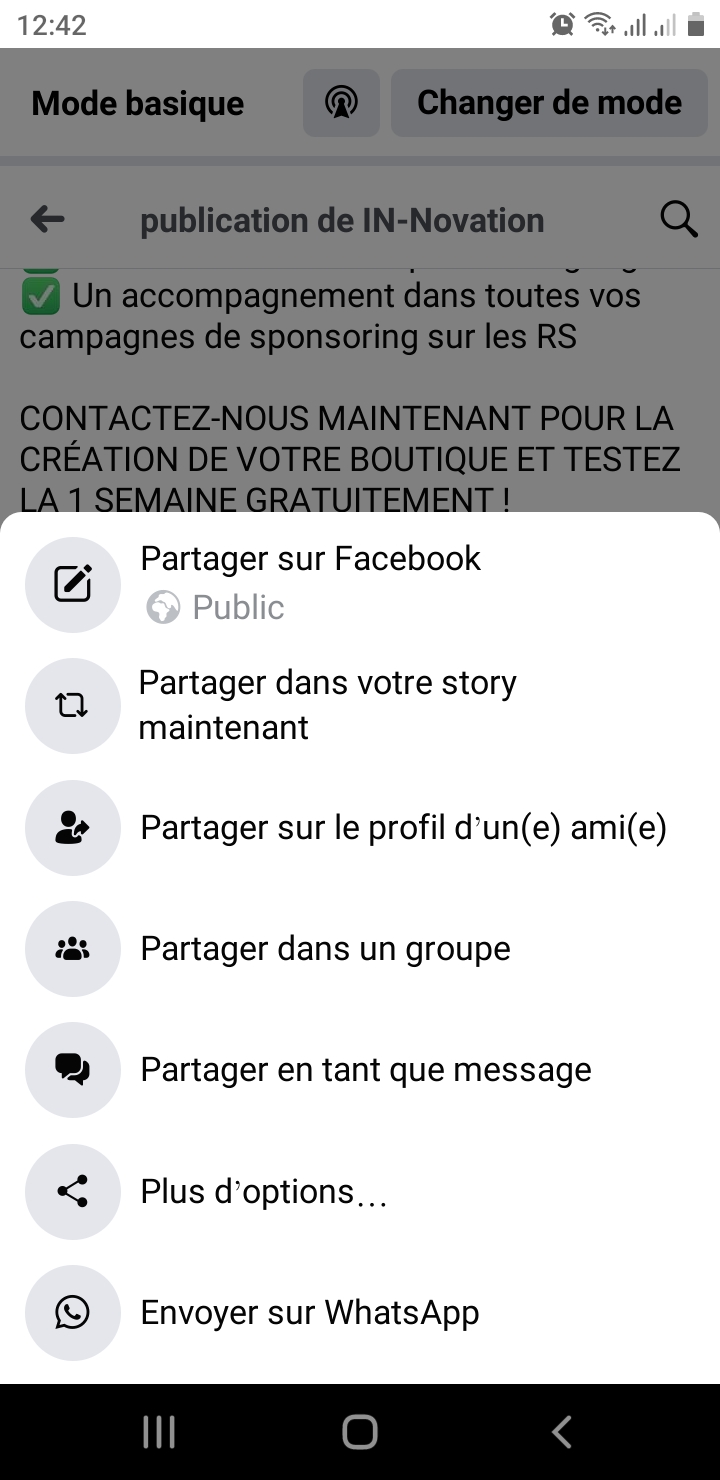This screenshot has width=720, height=1480.
Task: Open the search magnifier icon
Action: coord(679,219)
